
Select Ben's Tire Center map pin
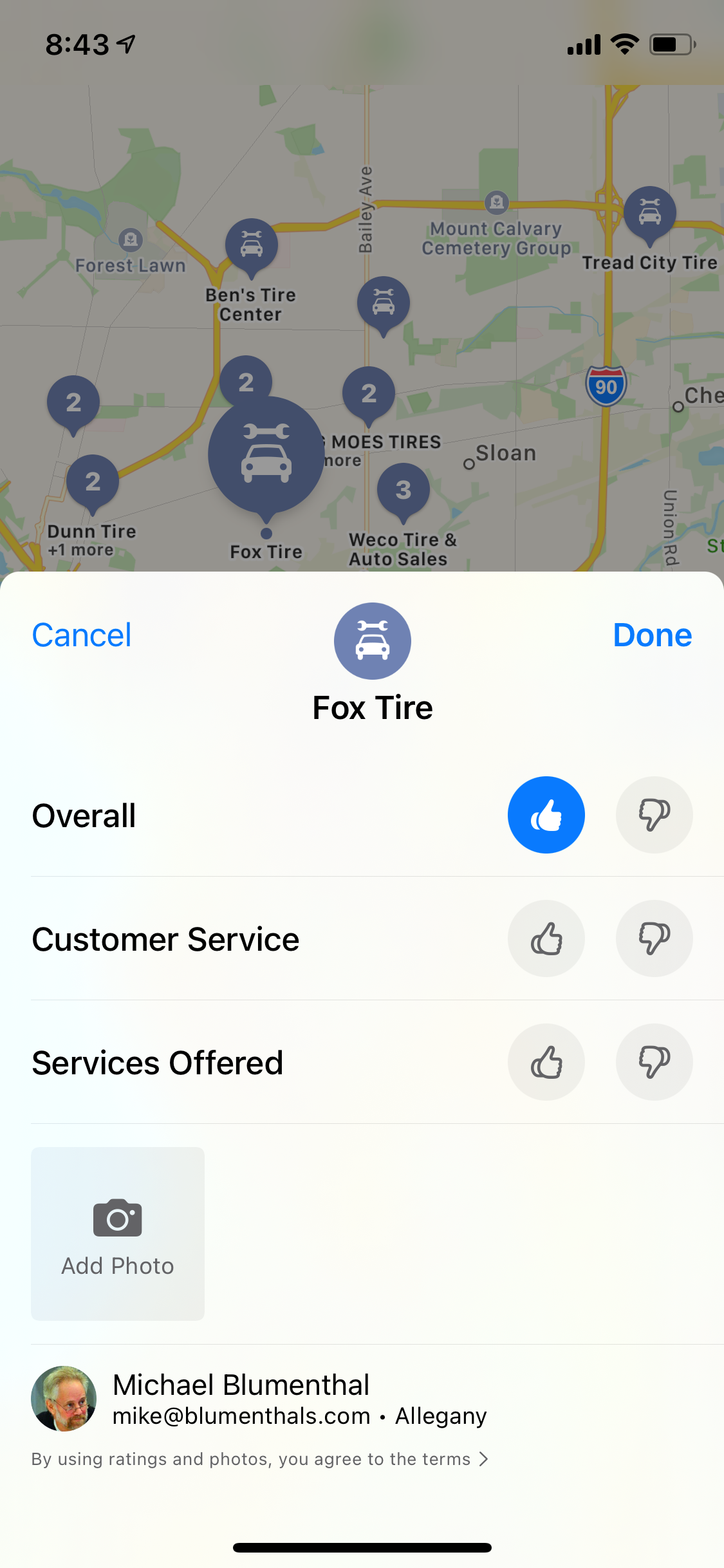pyautogui.click(x=251, y=246)
